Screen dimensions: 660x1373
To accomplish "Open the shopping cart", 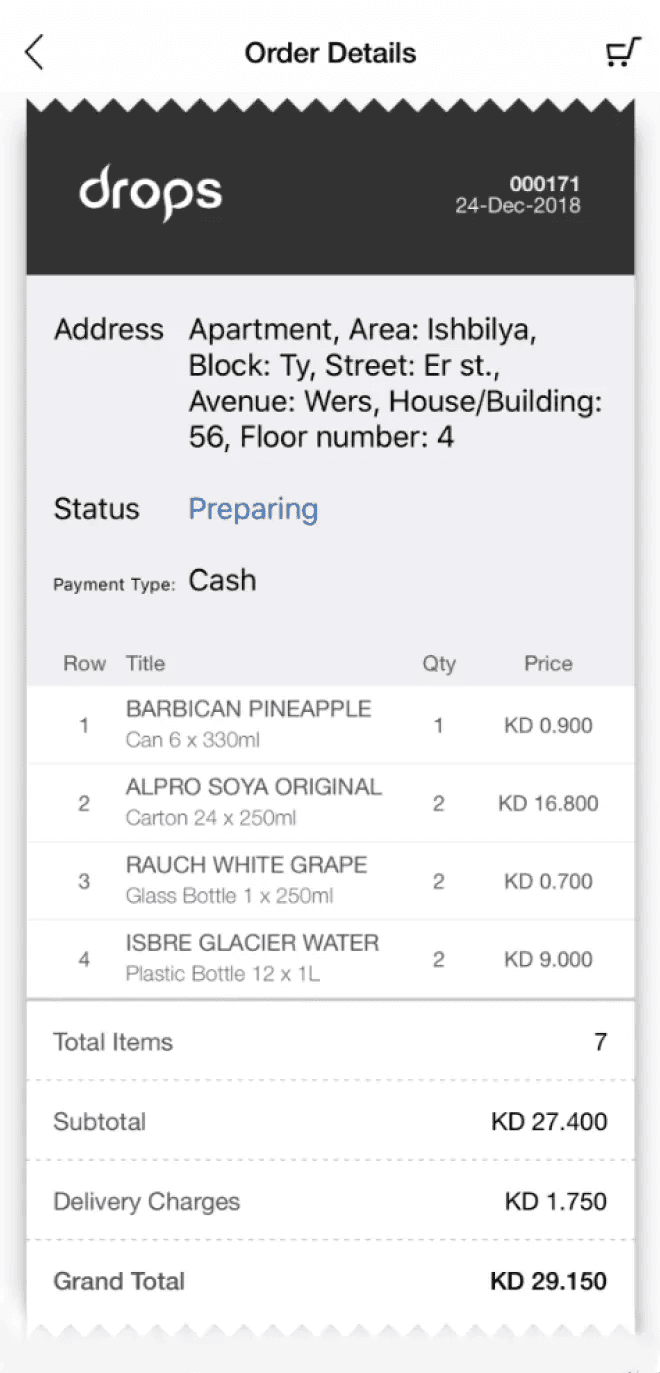I will (x=622, y=52).
